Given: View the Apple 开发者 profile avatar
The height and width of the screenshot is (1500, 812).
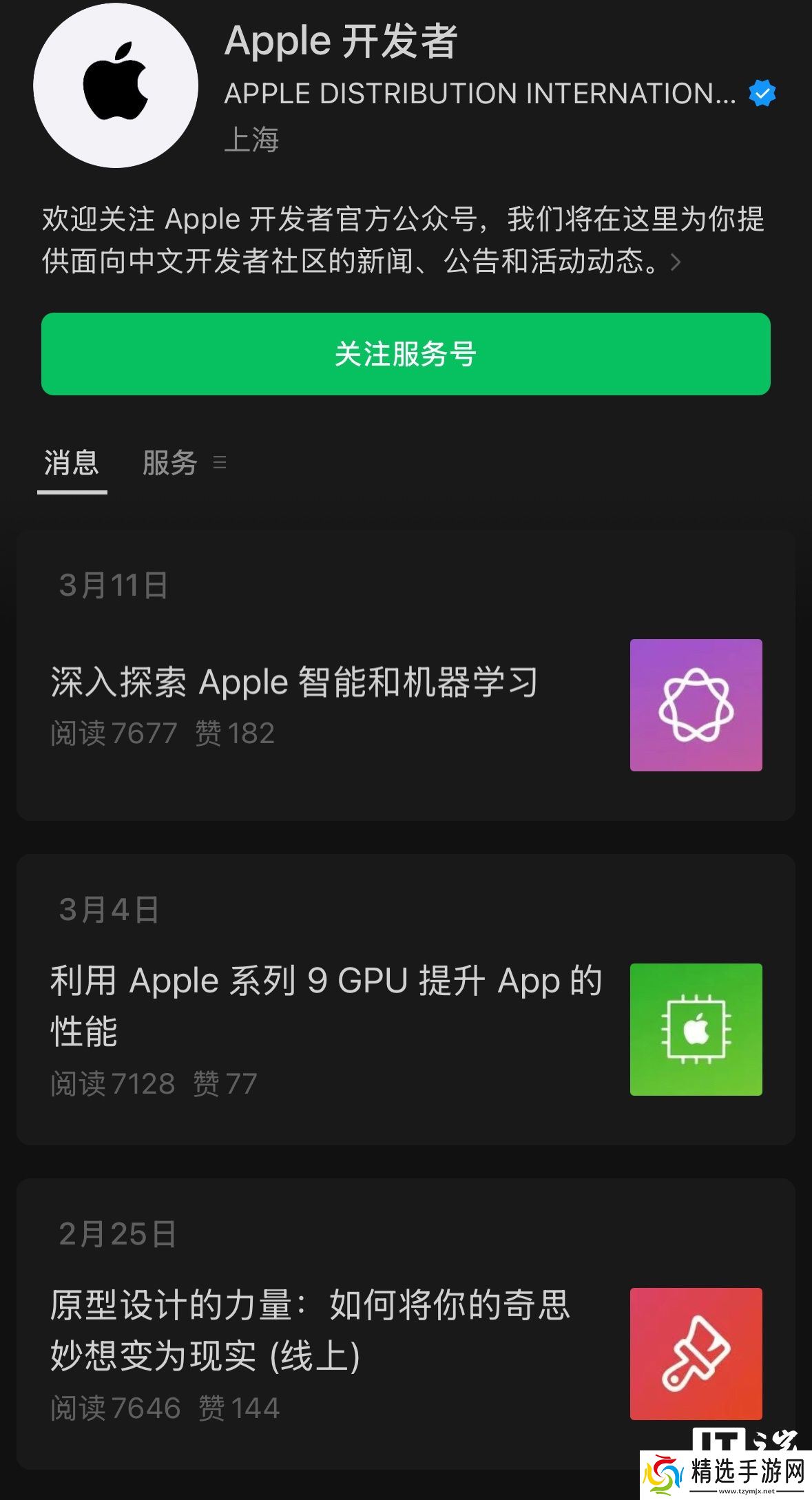Looking at the screenshot, I should pyautogui.click(x=116, y=85).
